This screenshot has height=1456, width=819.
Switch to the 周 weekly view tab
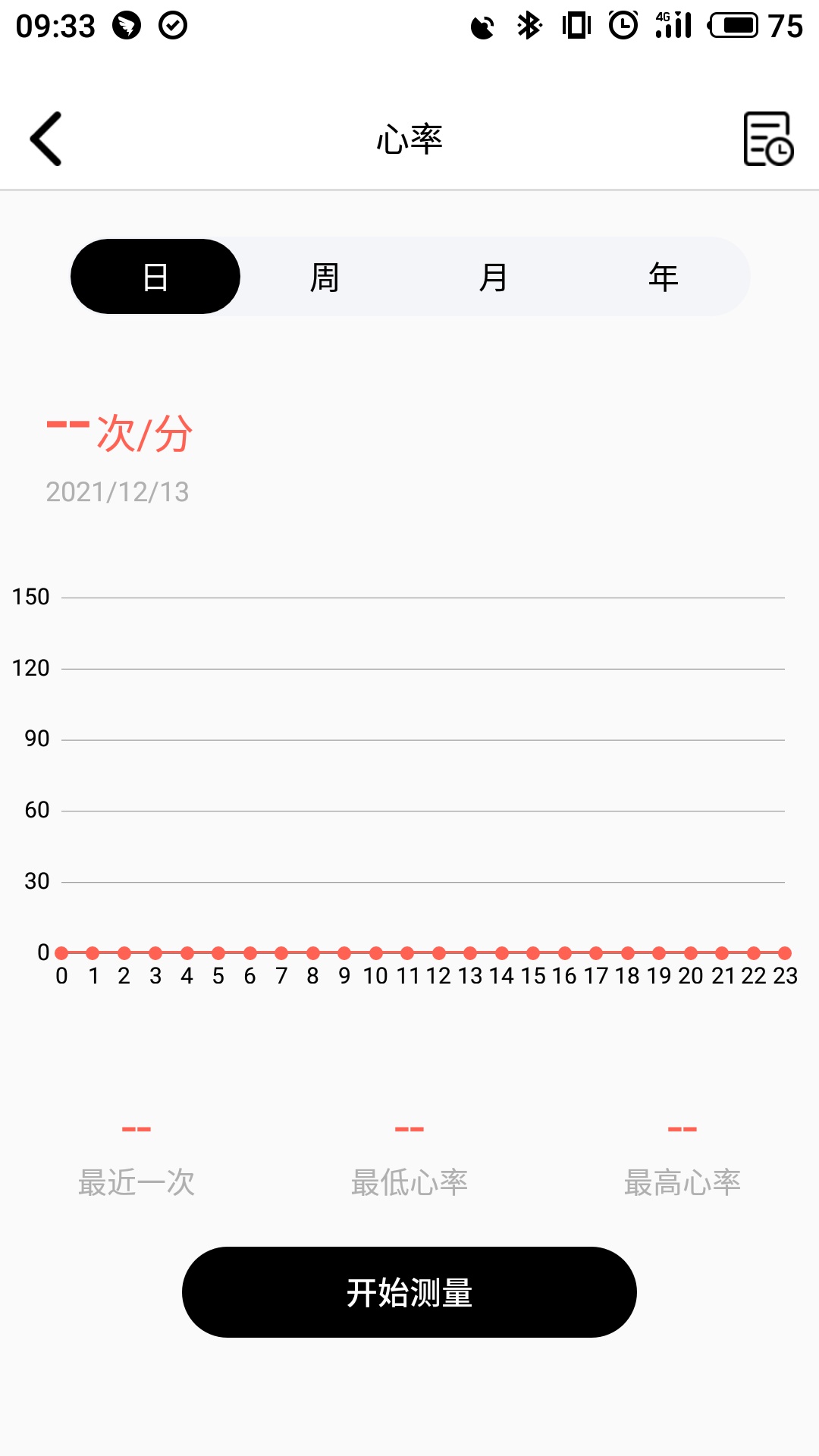[324, 276]
